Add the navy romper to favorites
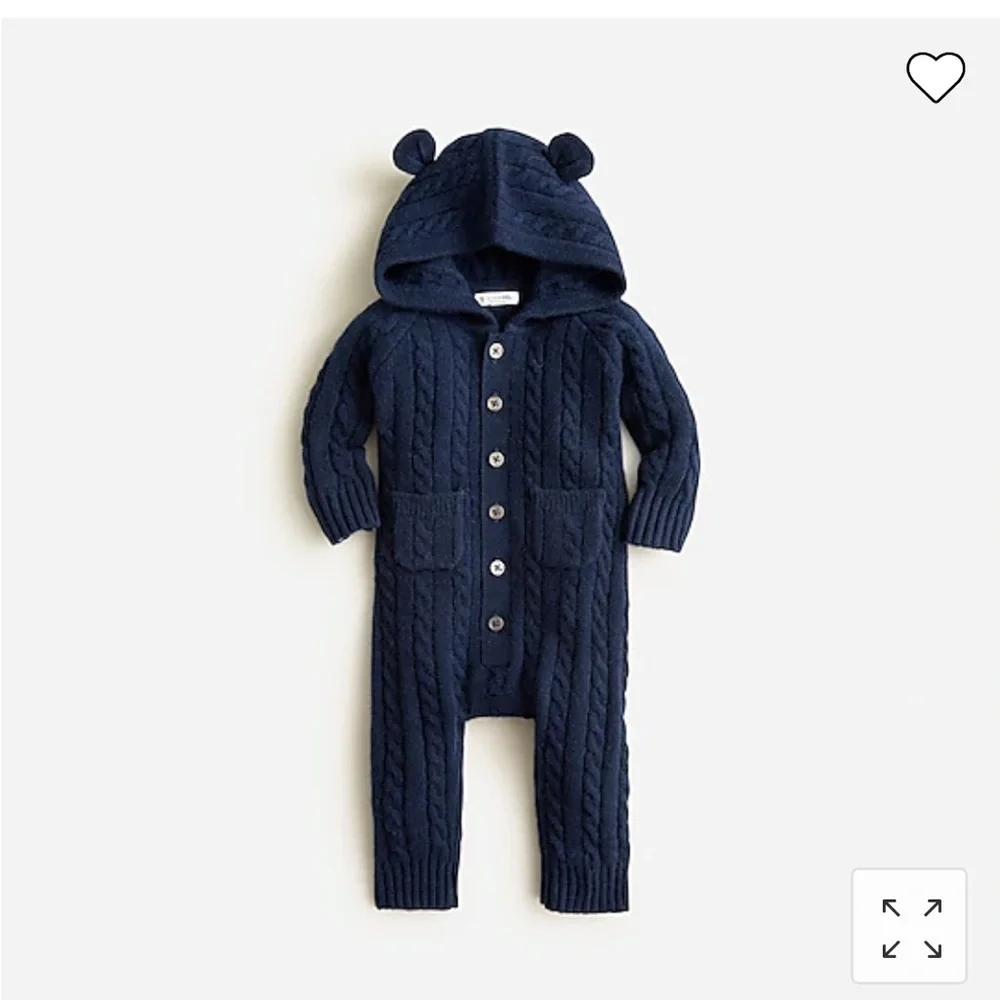This screenshot has height=1000, width=1000. point(936,77)
